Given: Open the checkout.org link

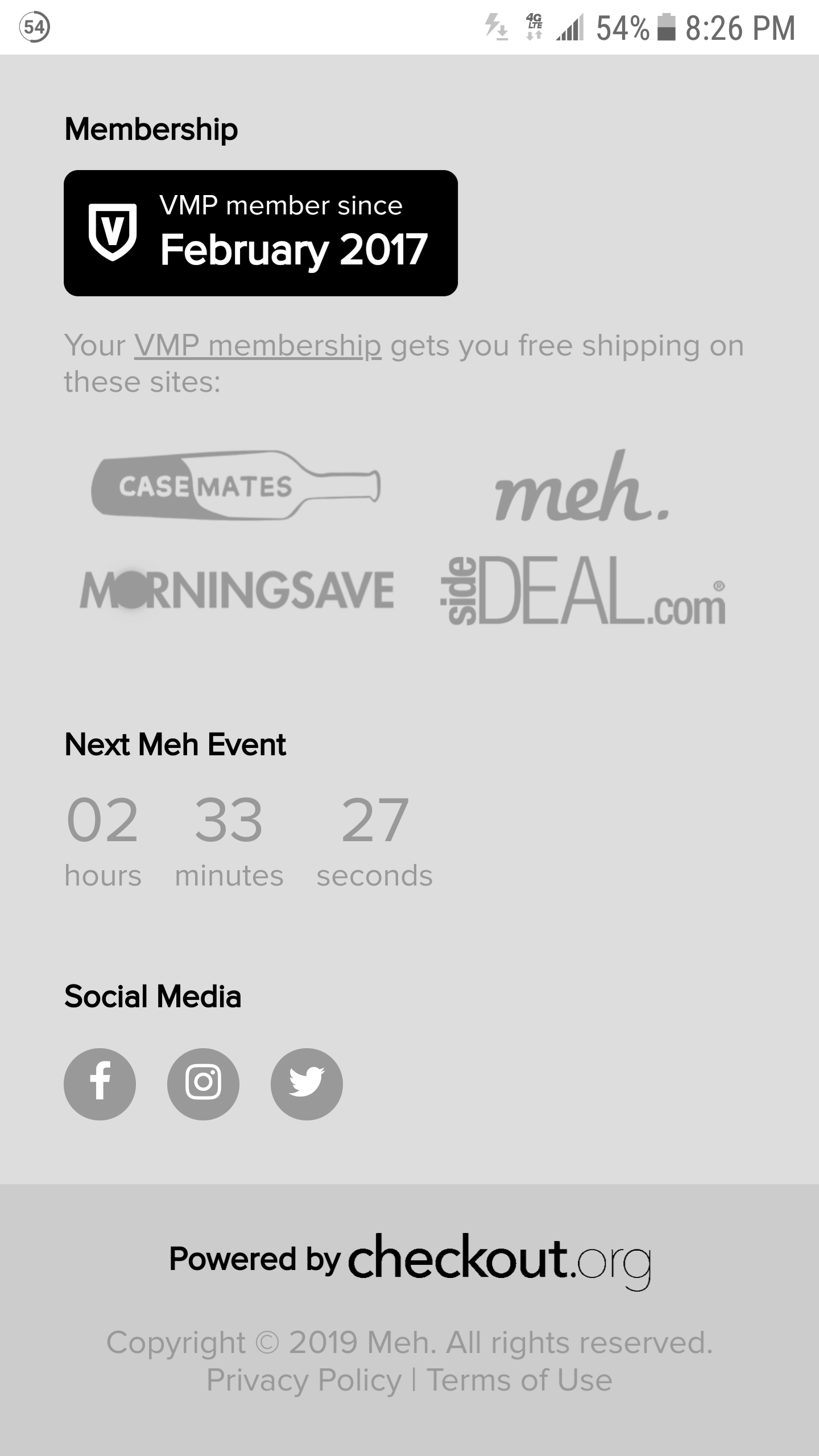Looking at the screenshot, I should (498, 1258).
